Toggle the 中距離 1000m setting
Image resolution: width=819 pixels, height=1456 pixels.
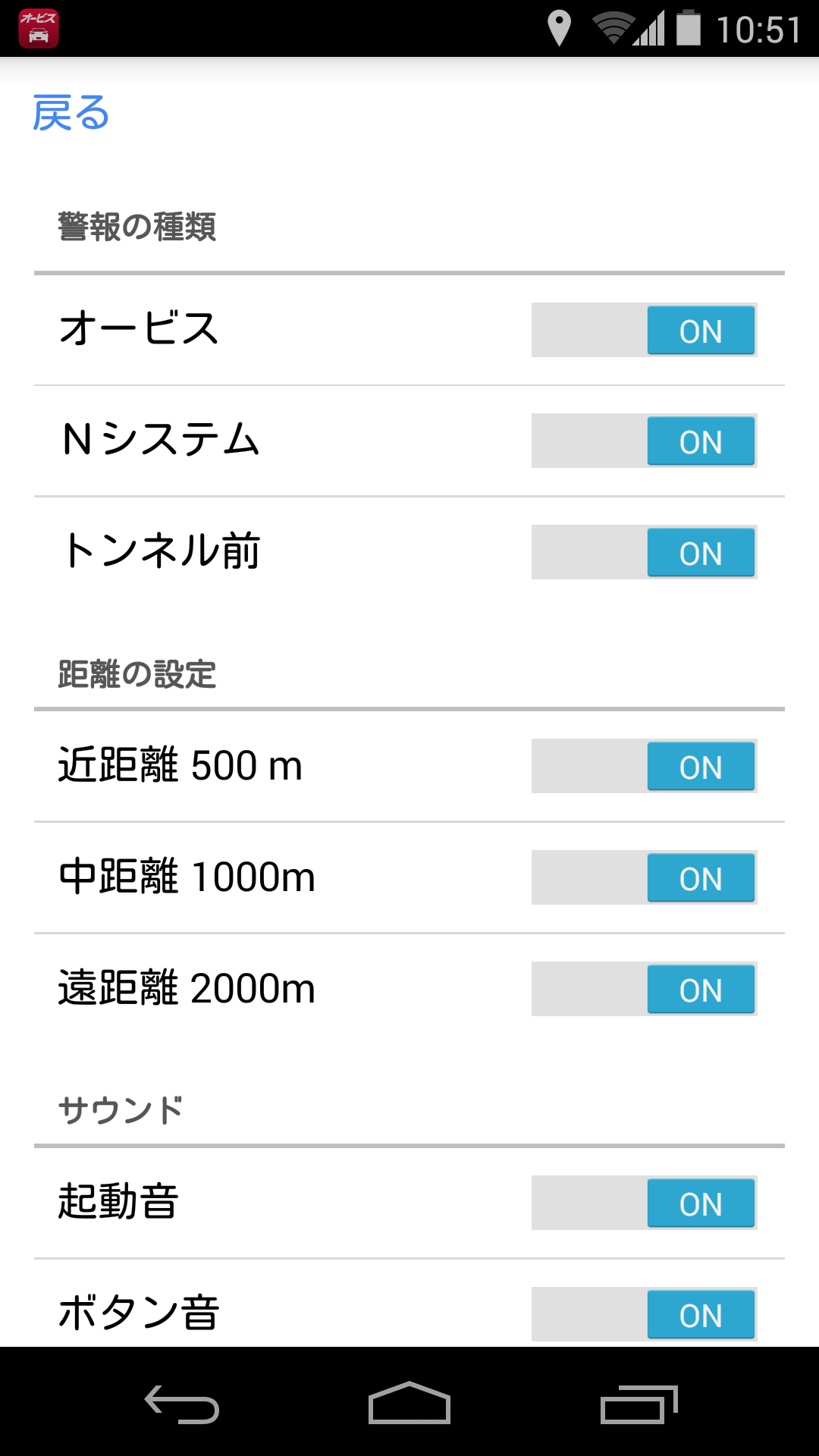click(x=644, y=877)
